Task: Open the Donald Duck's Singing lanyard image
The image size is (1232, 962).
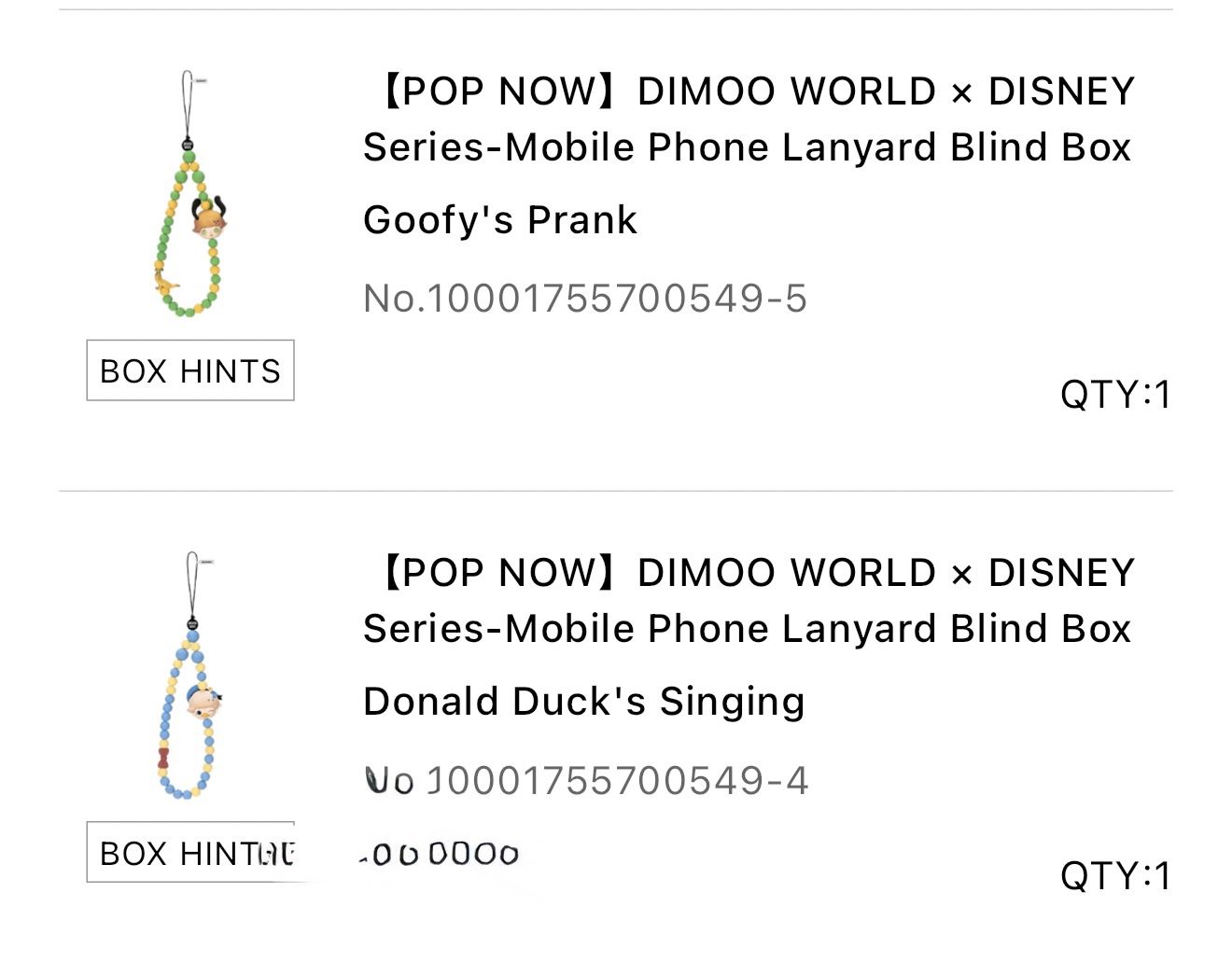Action: (x=191, y=677)
